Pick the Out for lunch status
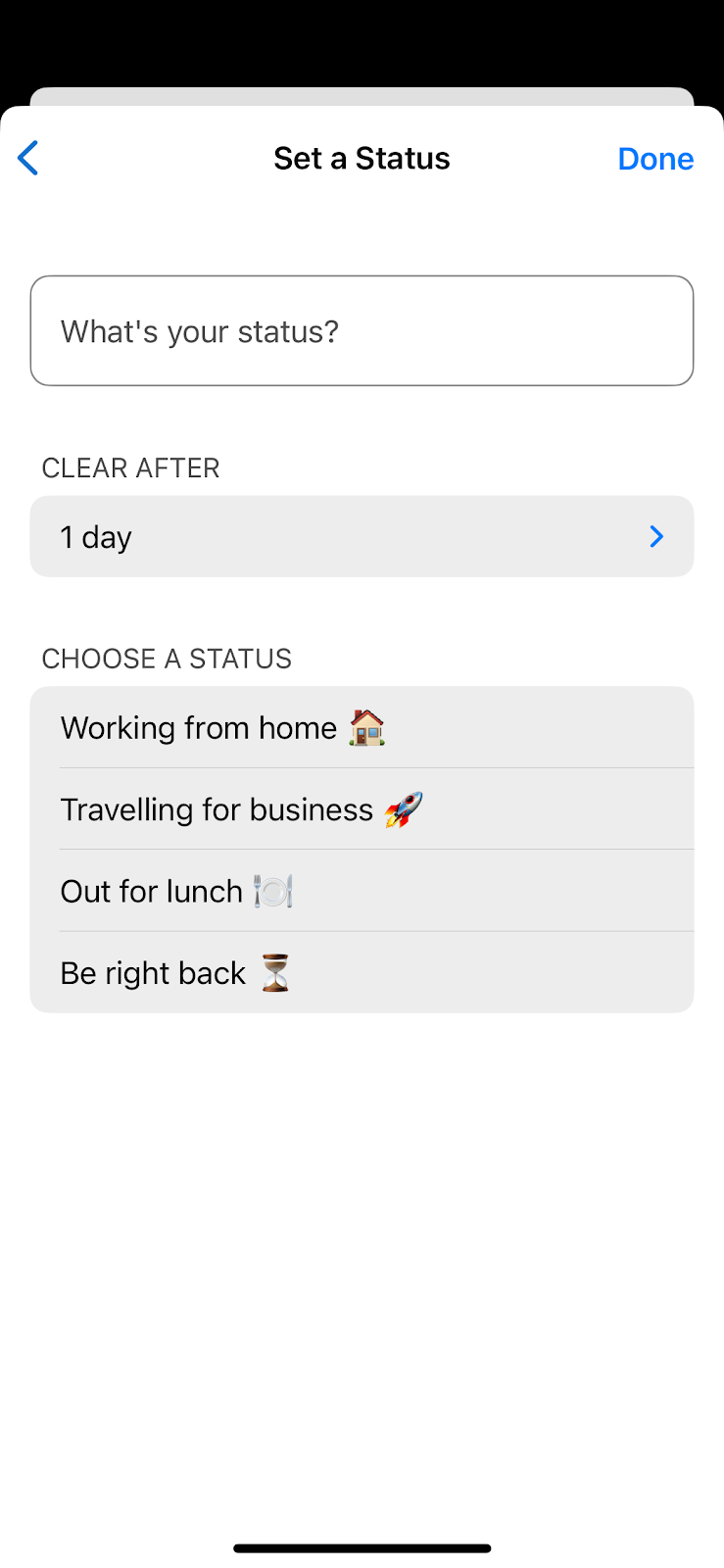 362,891
